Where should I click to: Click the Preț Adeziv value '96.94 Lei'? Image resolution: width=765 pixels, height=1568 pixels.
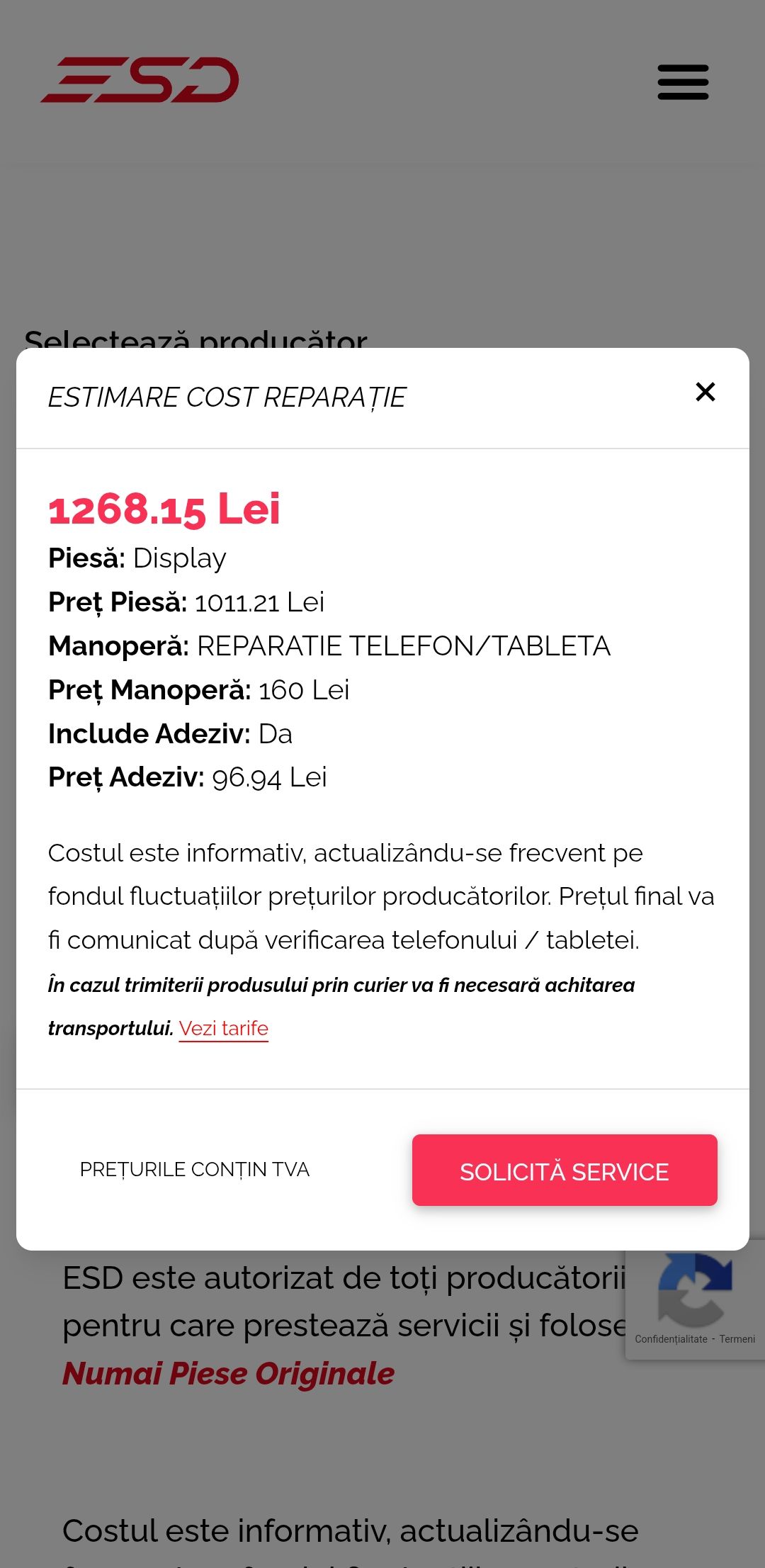point(269,777)
